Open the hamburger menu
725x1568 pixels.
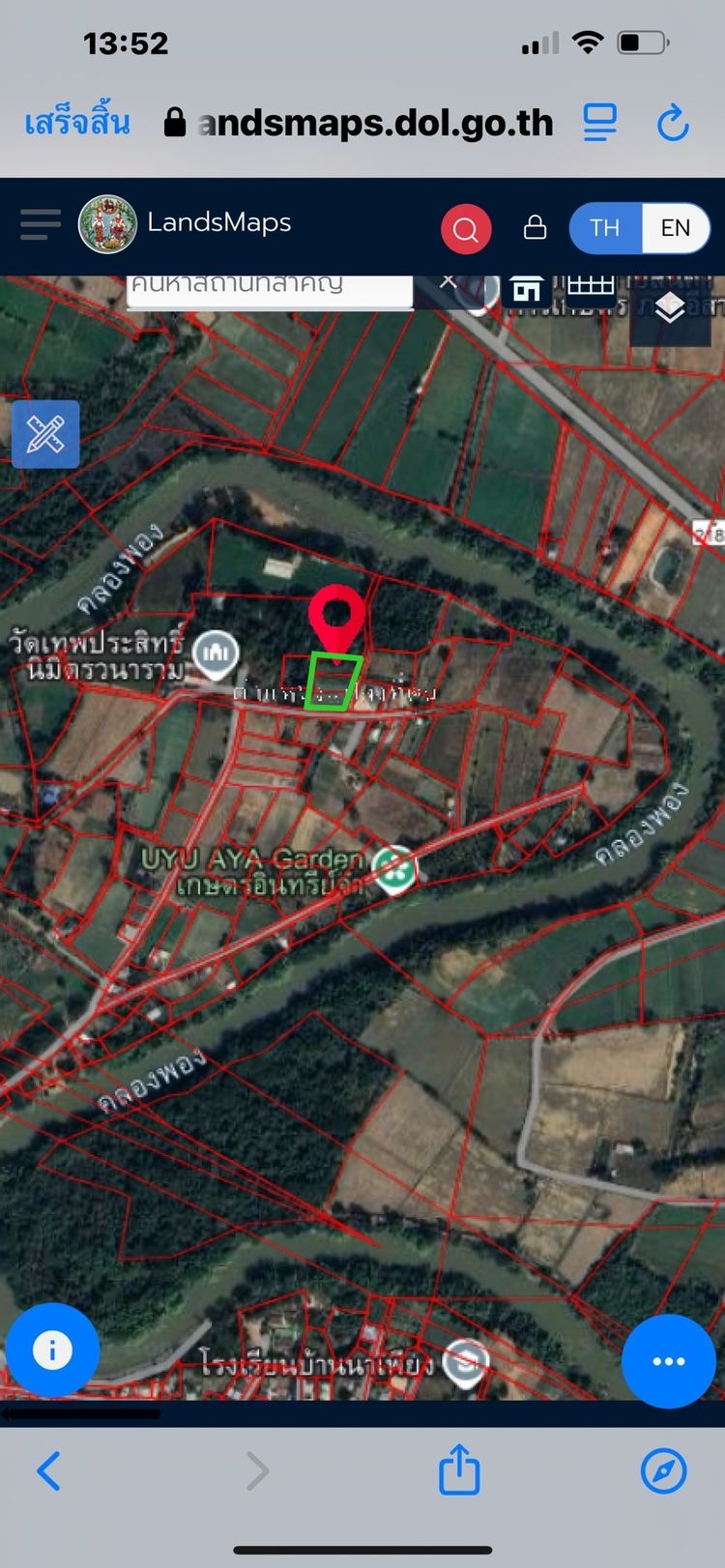(41, 224)
